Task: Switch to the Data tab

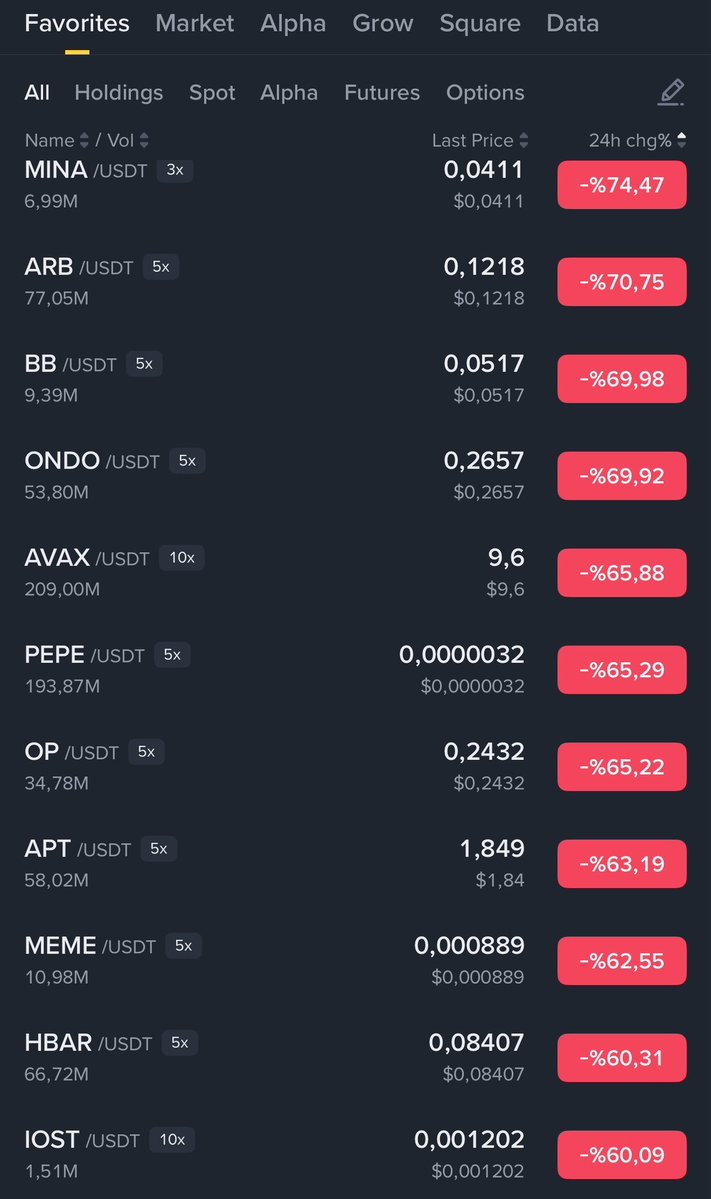Action: tap(573, 23)
